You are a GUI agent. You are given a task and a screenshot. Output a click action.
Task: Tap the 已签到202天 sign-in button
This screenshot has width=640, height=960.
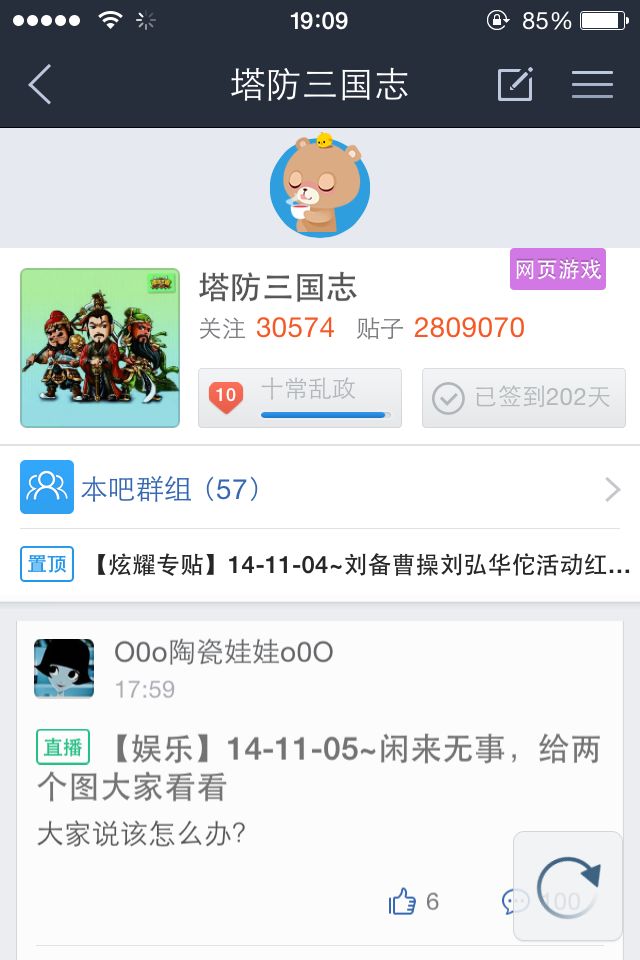[x=524, y=397]
